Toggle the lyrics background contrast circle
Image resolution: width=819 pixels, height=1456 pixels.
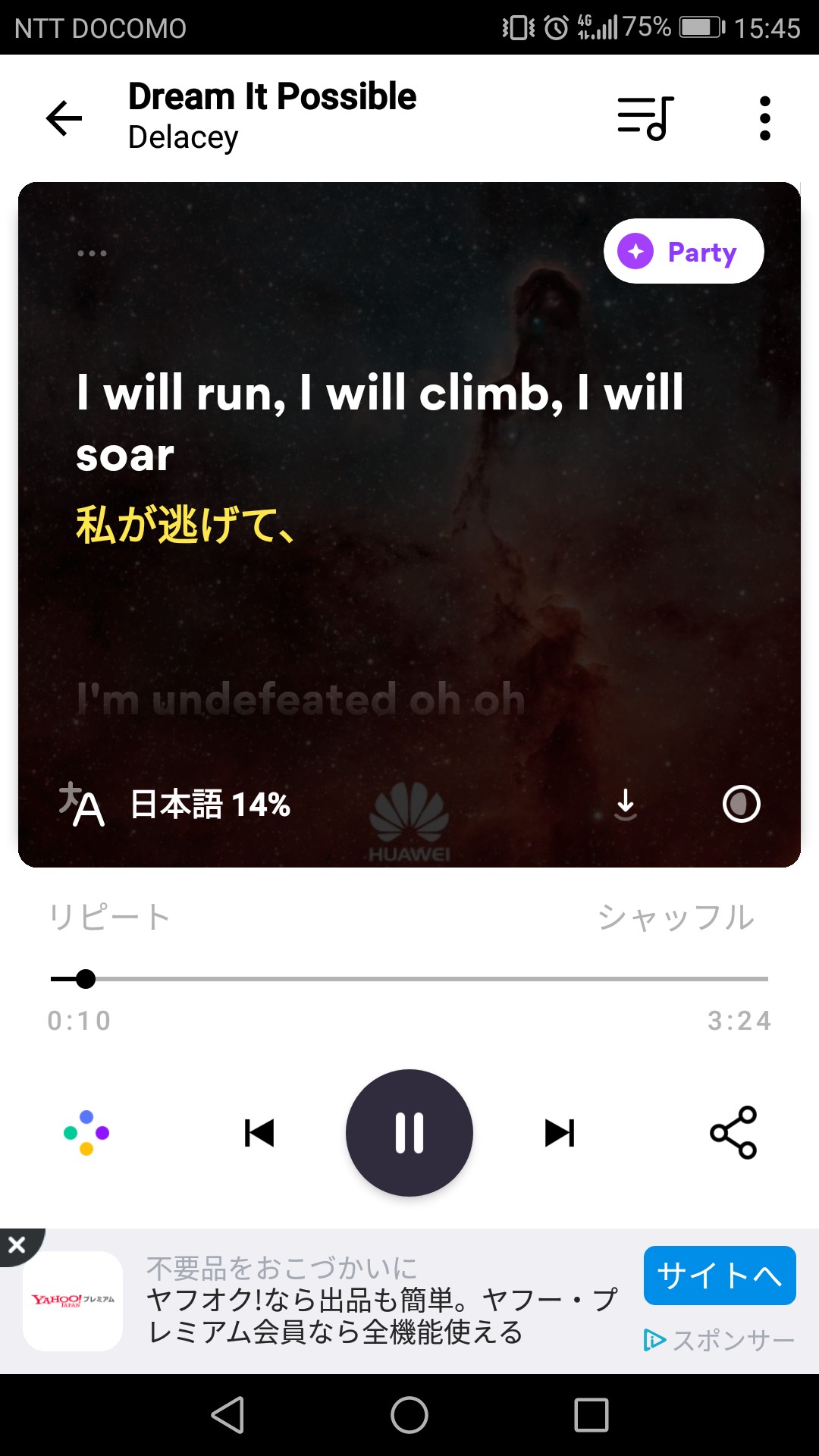[x=741, y=805]
